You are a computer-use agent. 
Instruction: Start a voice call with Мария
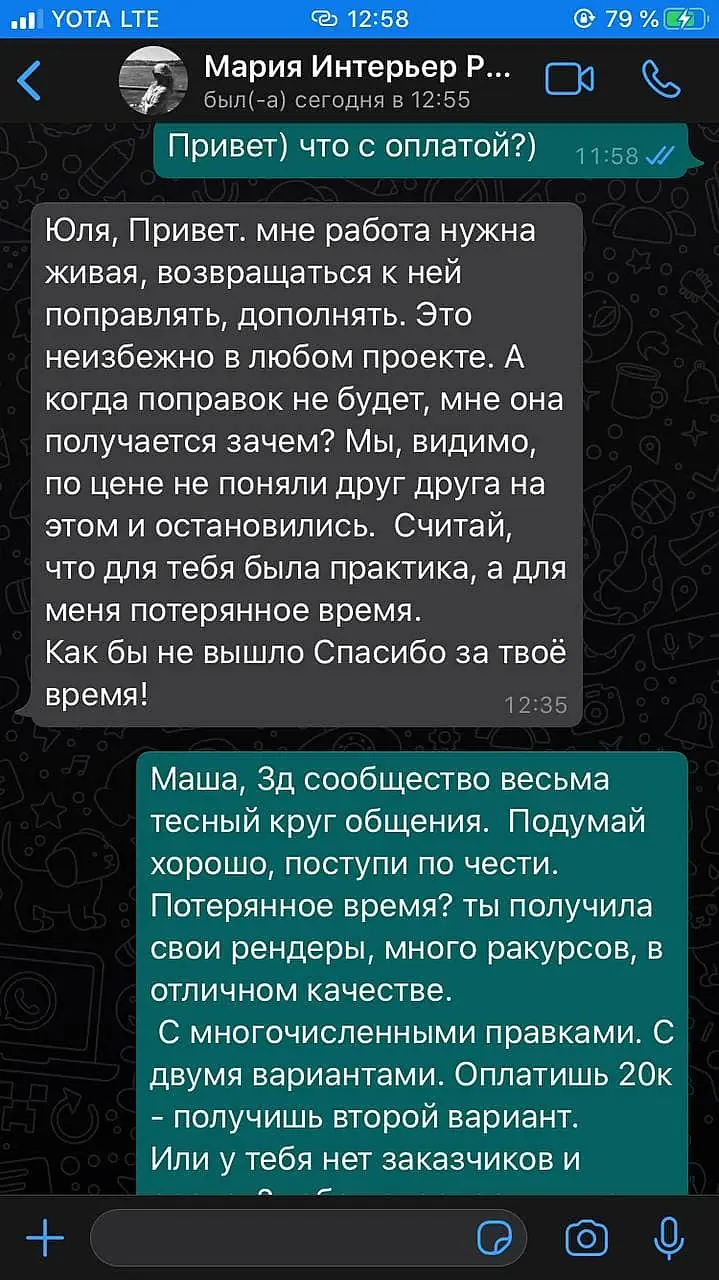661,78
